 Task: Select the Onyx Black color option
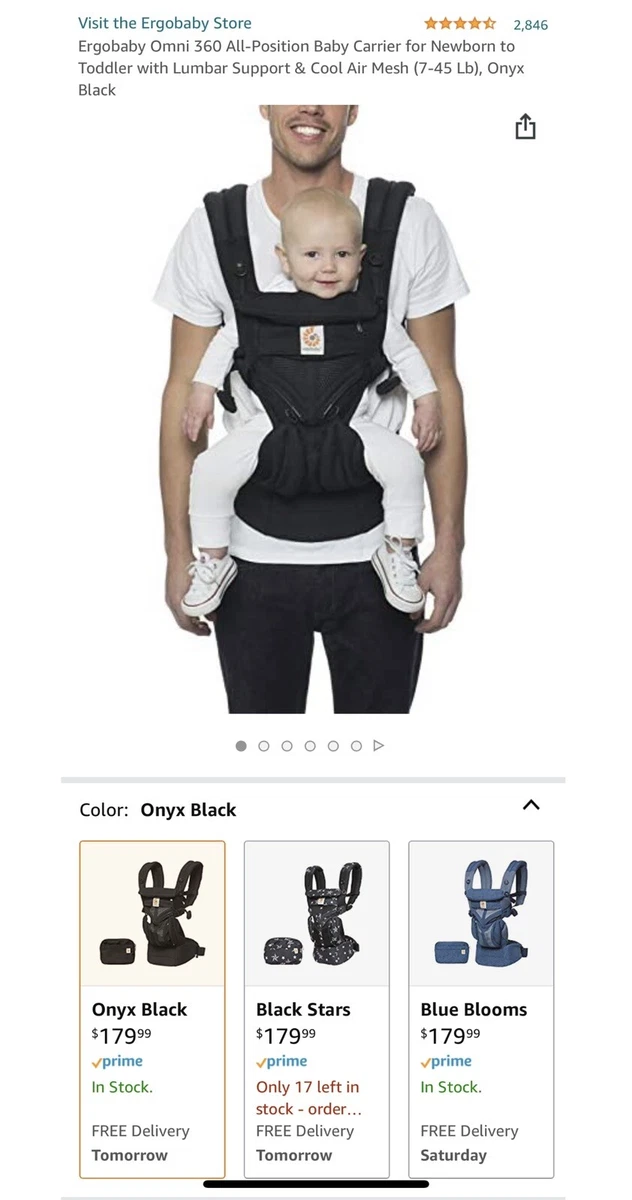point(152,1009)
